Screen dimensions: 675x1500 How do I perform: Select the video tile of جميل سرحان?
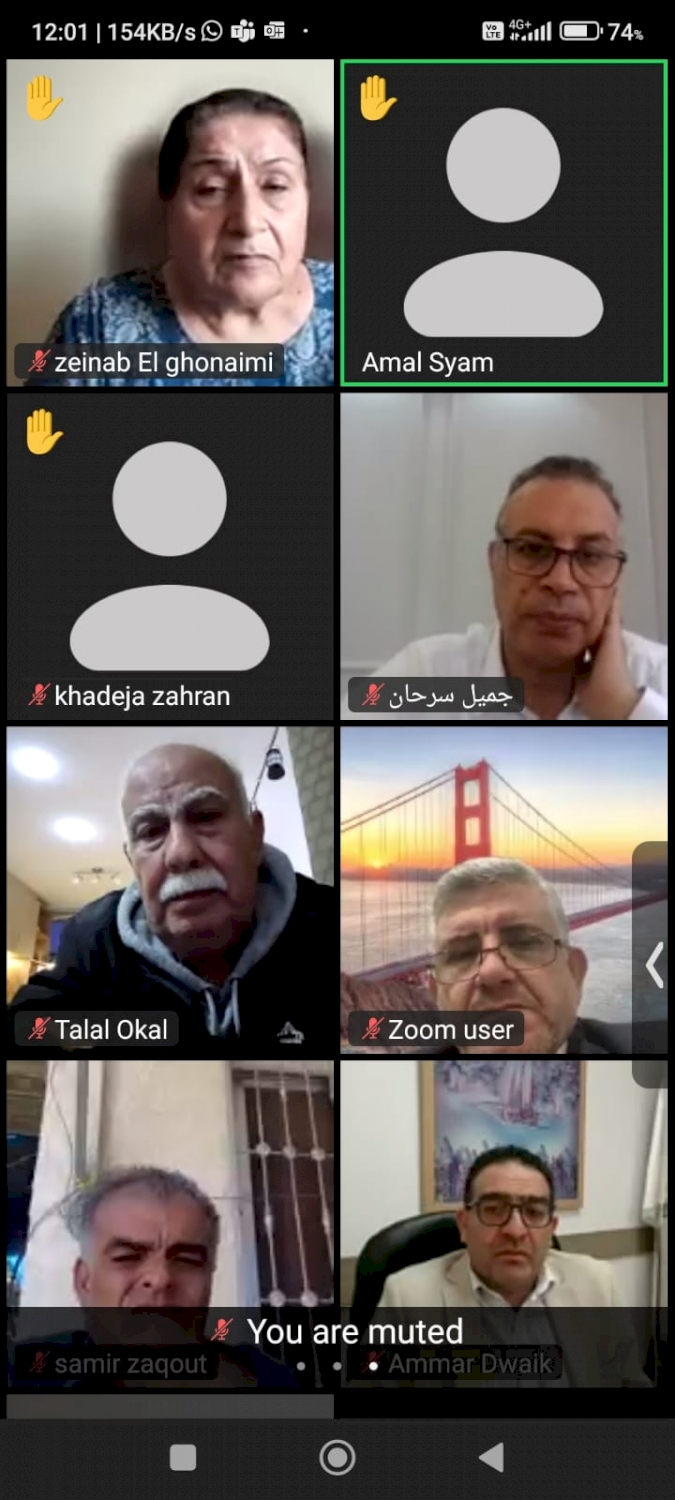pyautogui.click(x=503, y=556)
